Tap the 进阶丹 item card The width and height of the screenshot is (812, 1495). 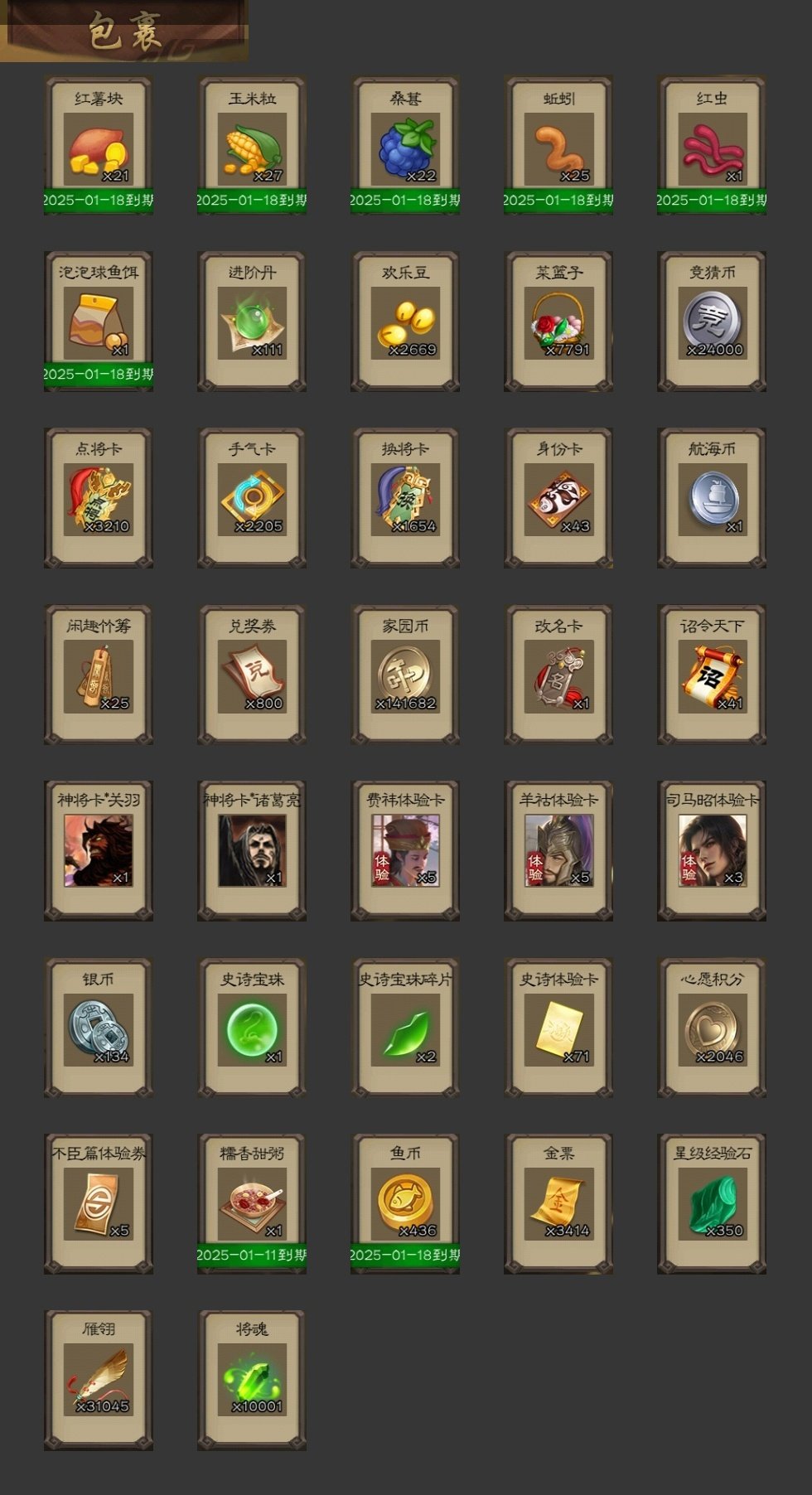click(x=252, y=322)
